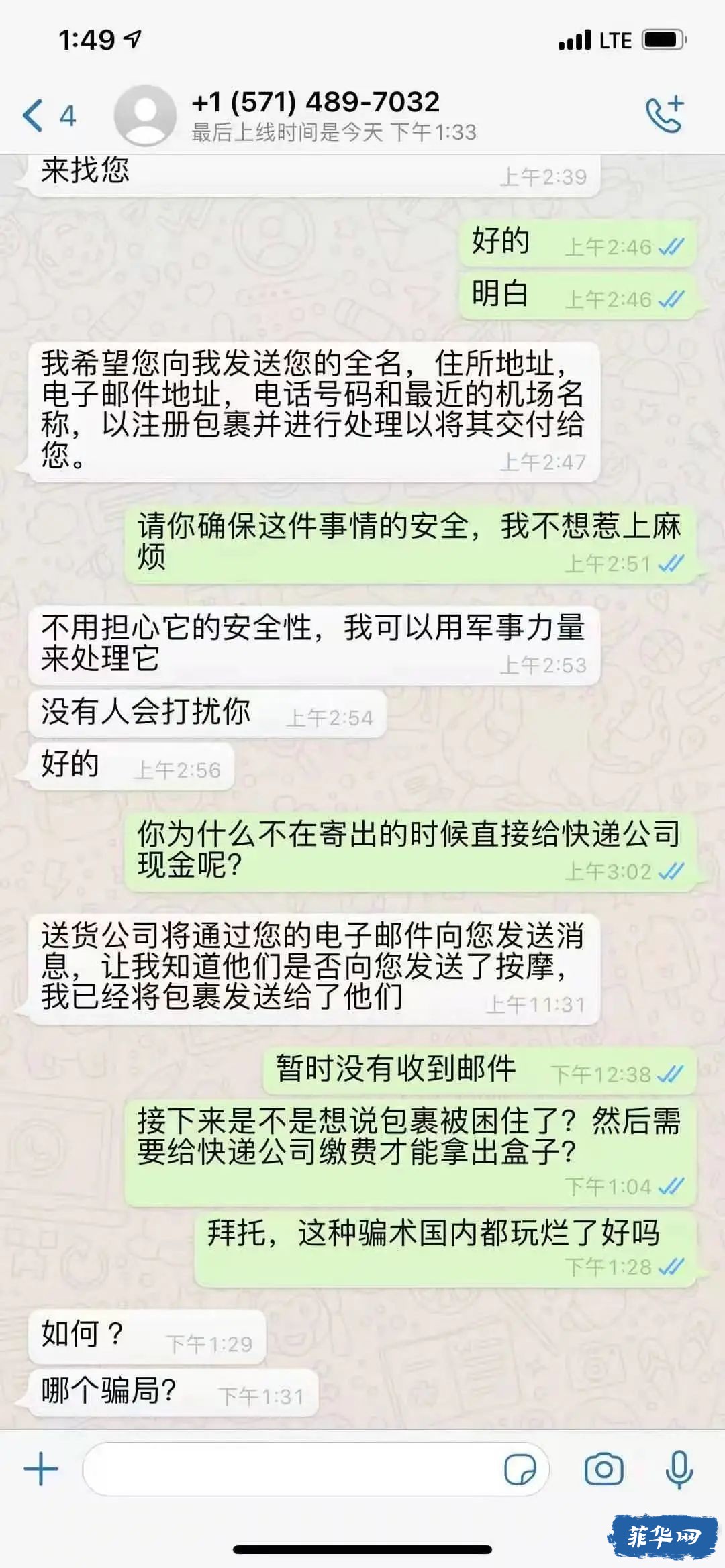This screenshot has height=1568, width=725.
Task: Start a voice call with this contact
Action: (x=664, y=115)
